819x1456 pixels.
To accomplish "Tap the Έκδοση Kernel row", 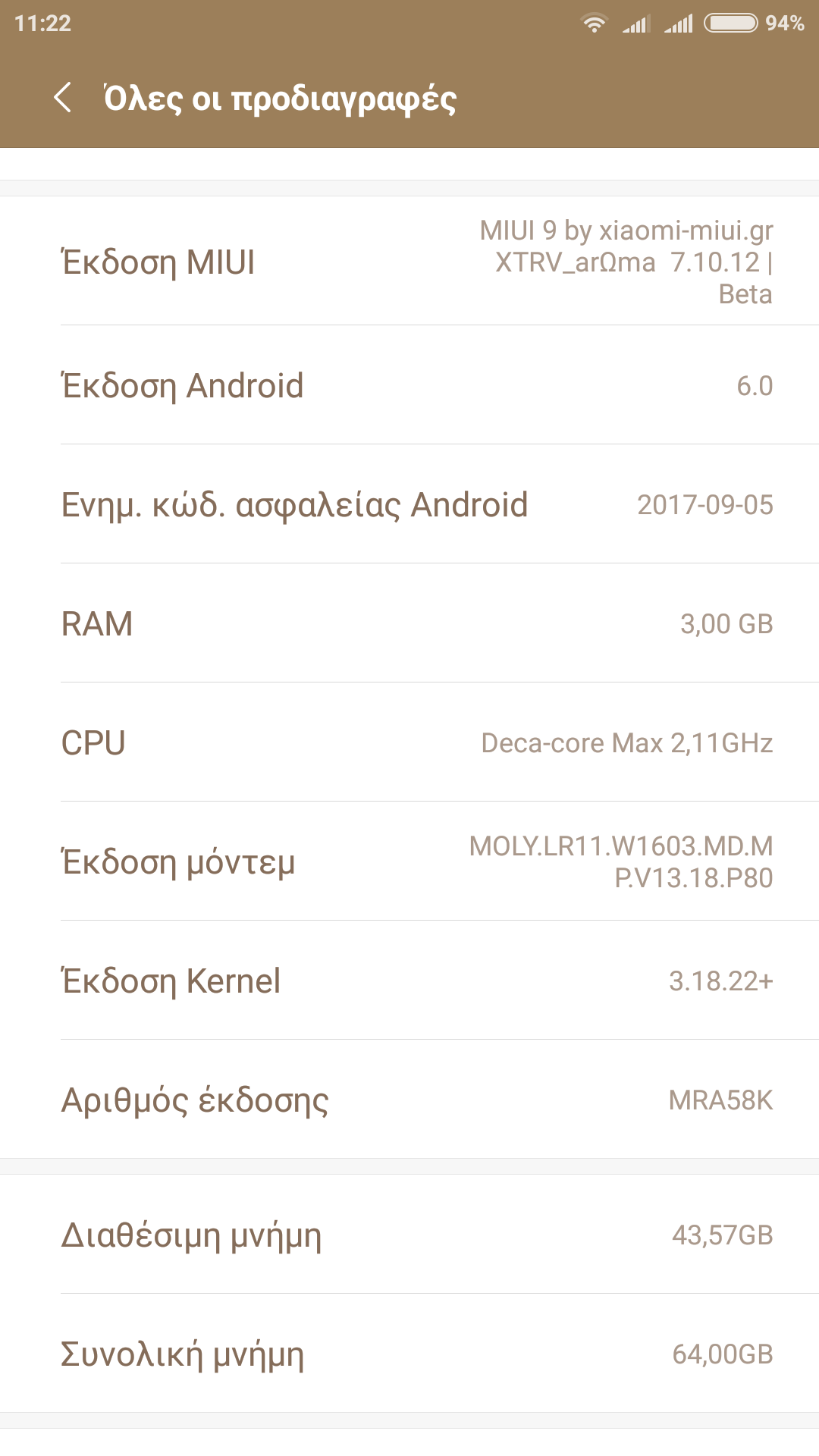I will 409,981.
